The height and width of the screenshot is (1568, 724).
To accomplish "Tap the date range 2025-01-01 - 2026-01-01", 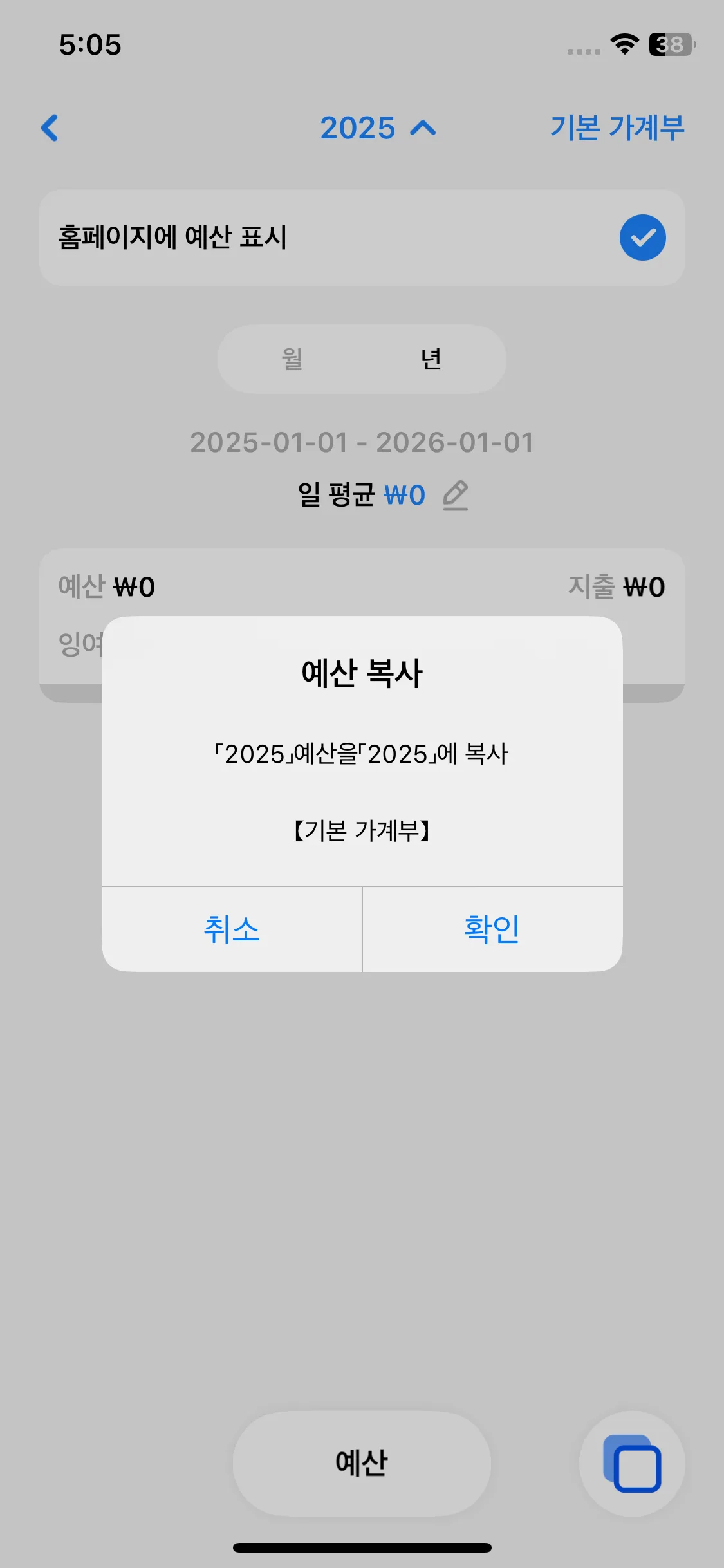I will [362, 443].
